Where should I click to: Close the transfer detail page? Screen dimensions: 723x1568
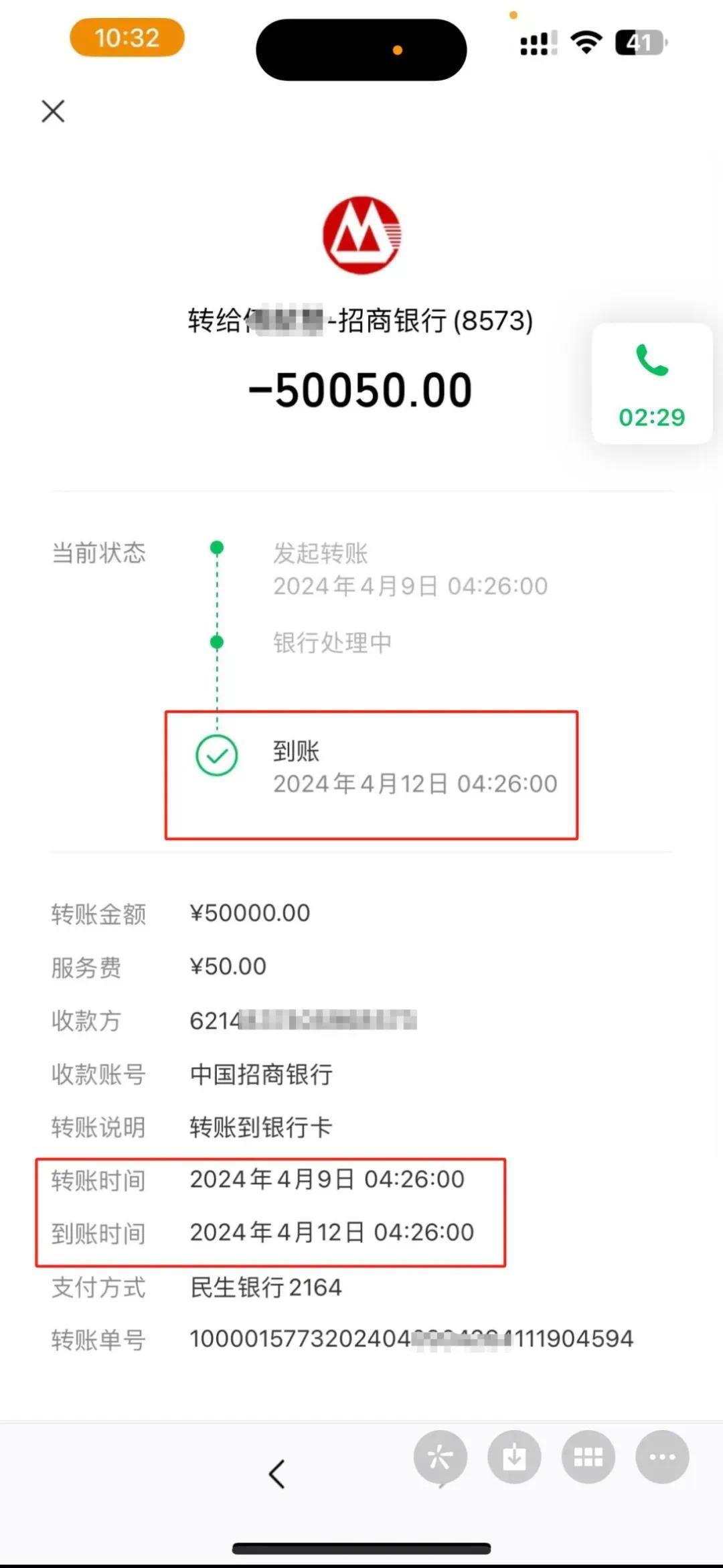(x=53, y=111)
